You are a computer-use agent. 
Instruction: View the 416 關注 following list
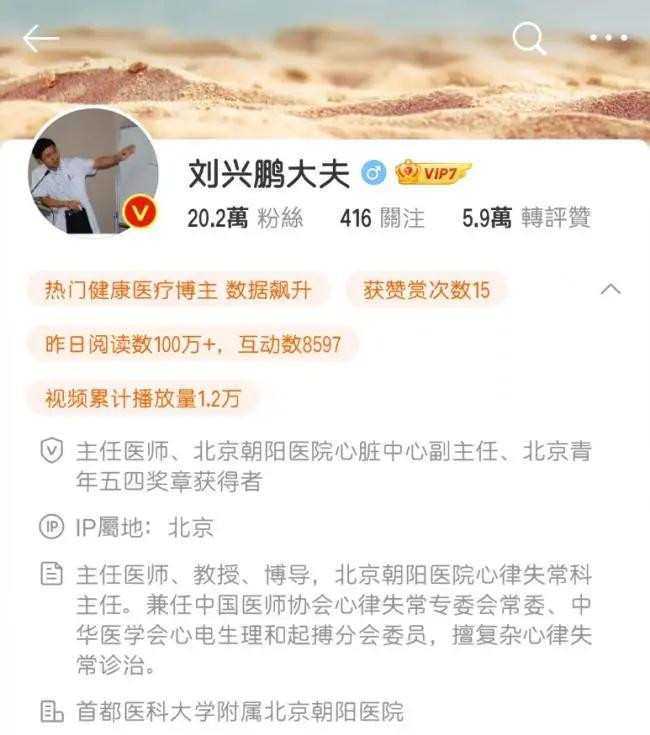coord(382,217)
